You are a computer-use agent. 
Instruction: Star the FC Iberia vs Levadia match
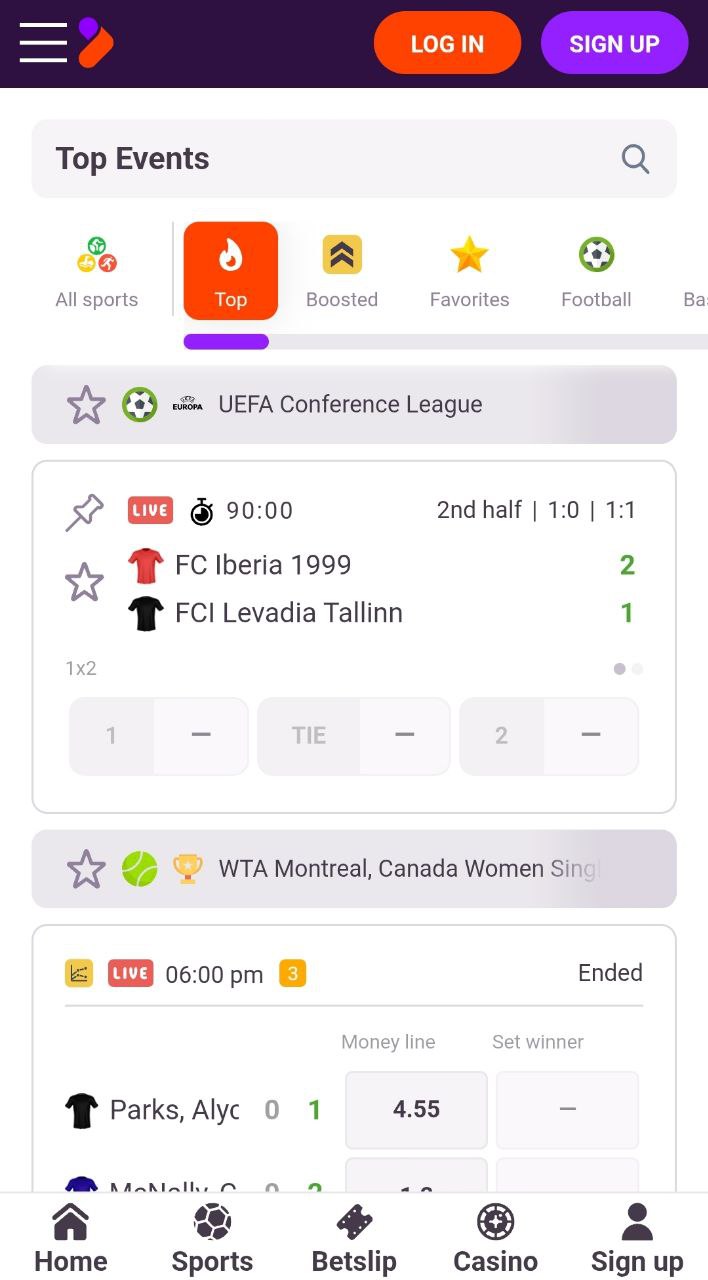pos(84,582)
